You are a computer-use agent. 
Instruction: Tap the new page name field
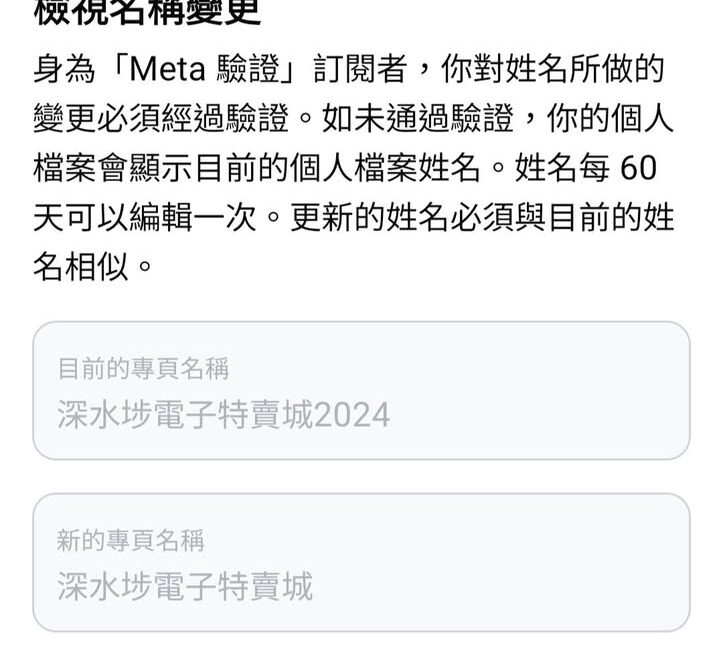pyautogui.click(x=361, y=563)
